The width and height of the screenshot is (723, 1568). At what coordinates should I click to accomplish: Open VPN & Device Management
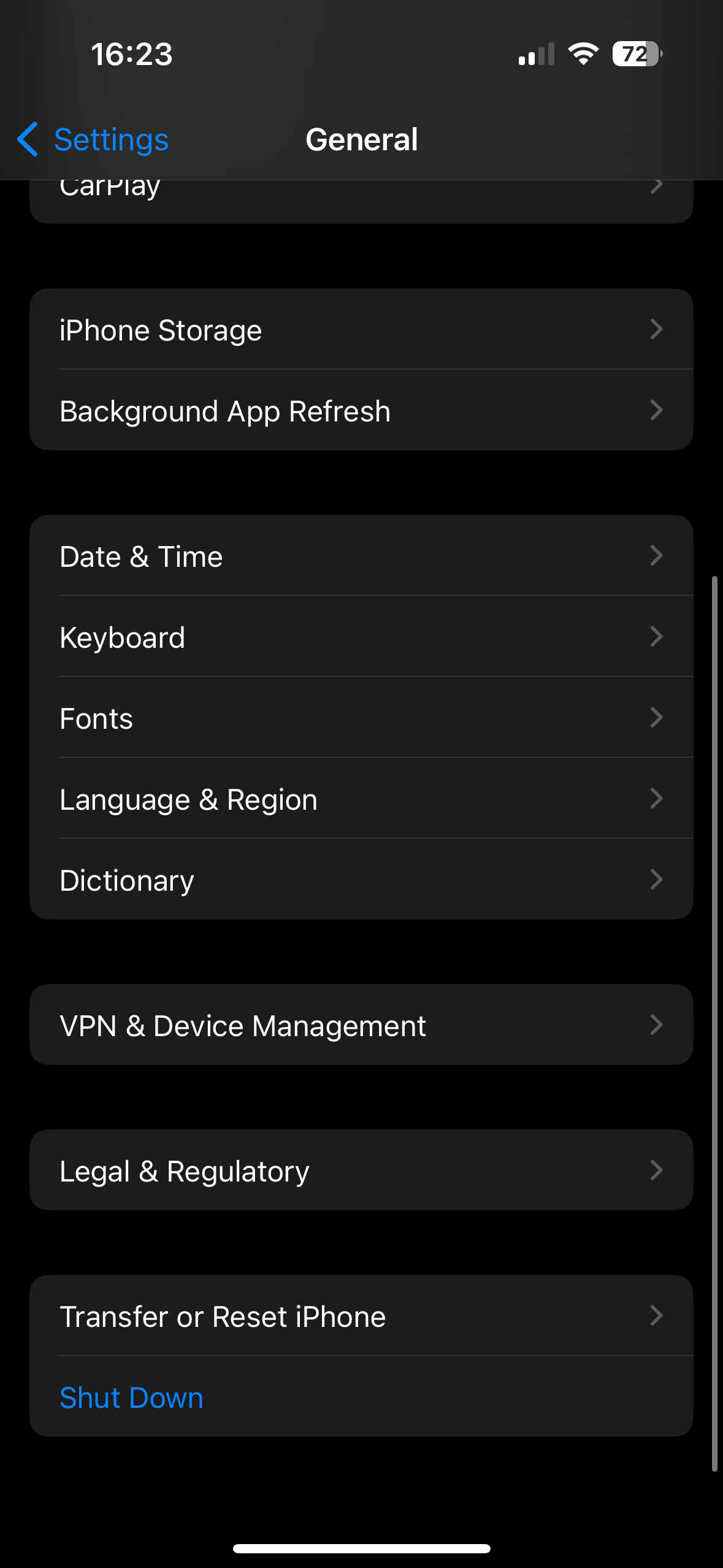click(361, 1024)
